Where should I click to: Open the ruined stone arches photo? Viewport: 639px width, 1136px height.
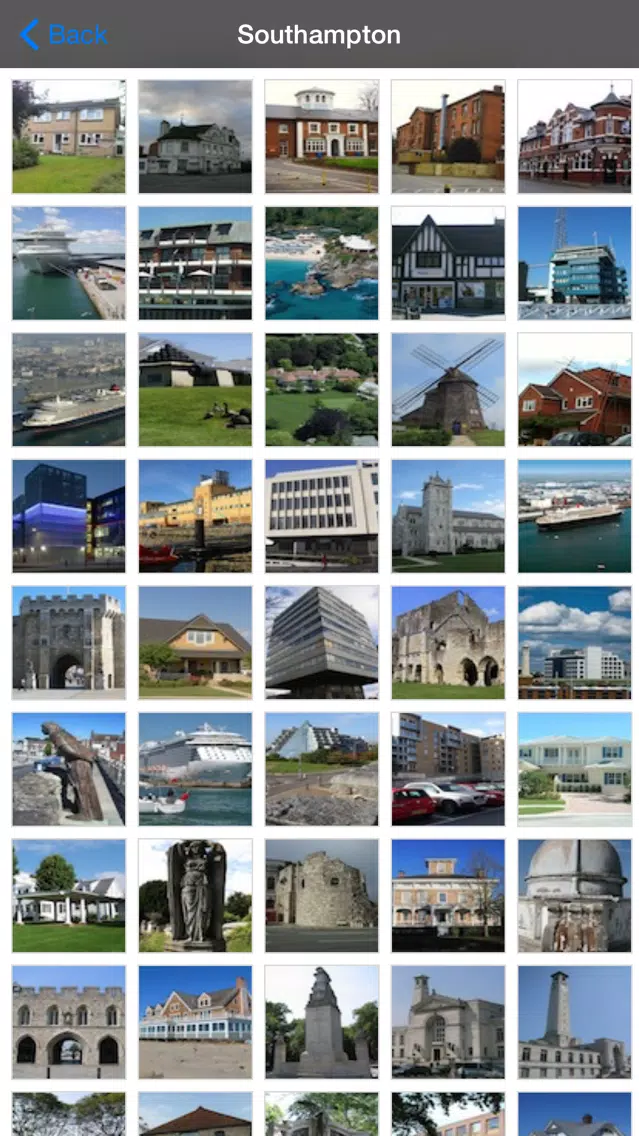(448, 643)
